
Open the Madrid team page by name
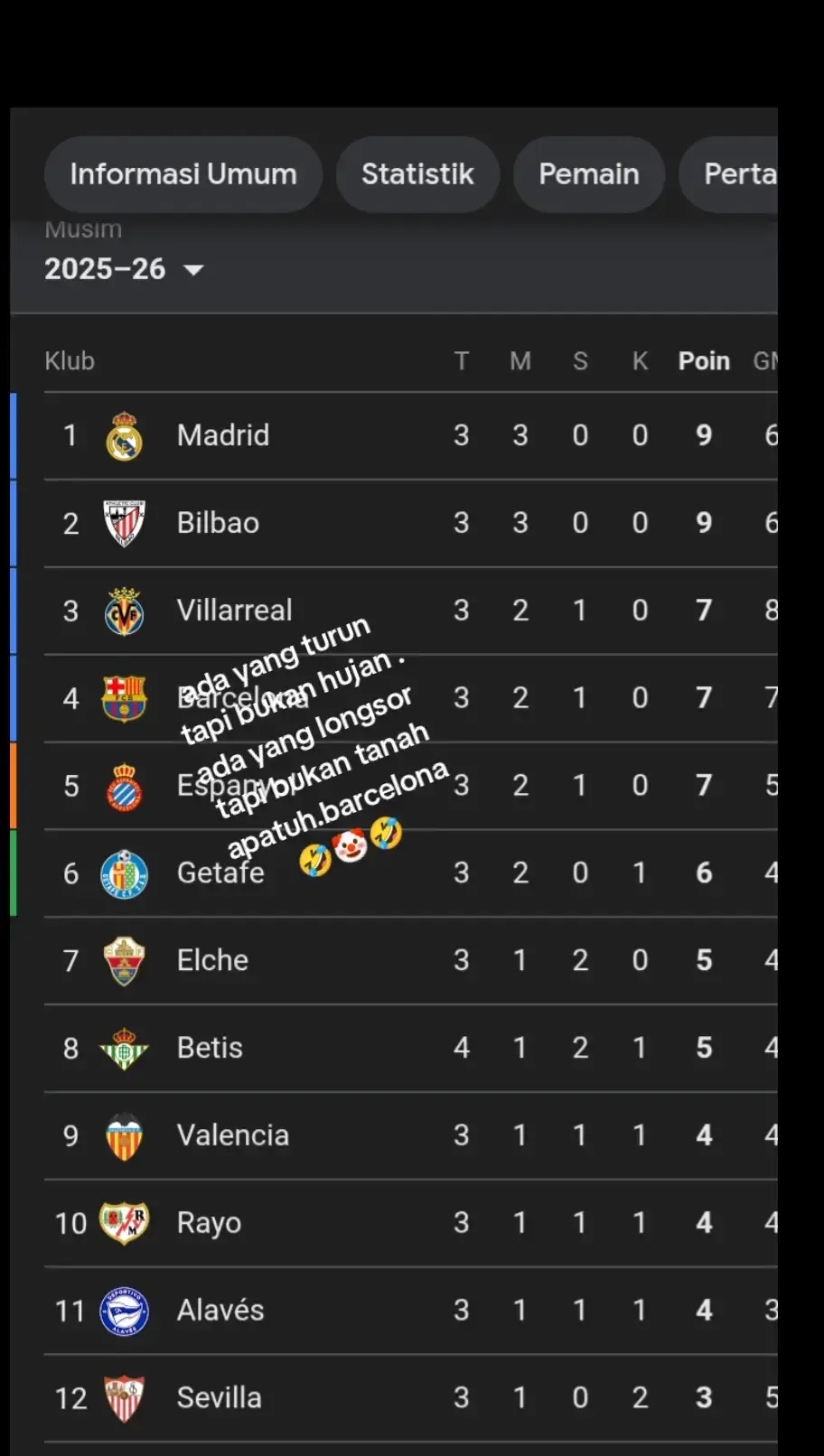click(223, 434)
